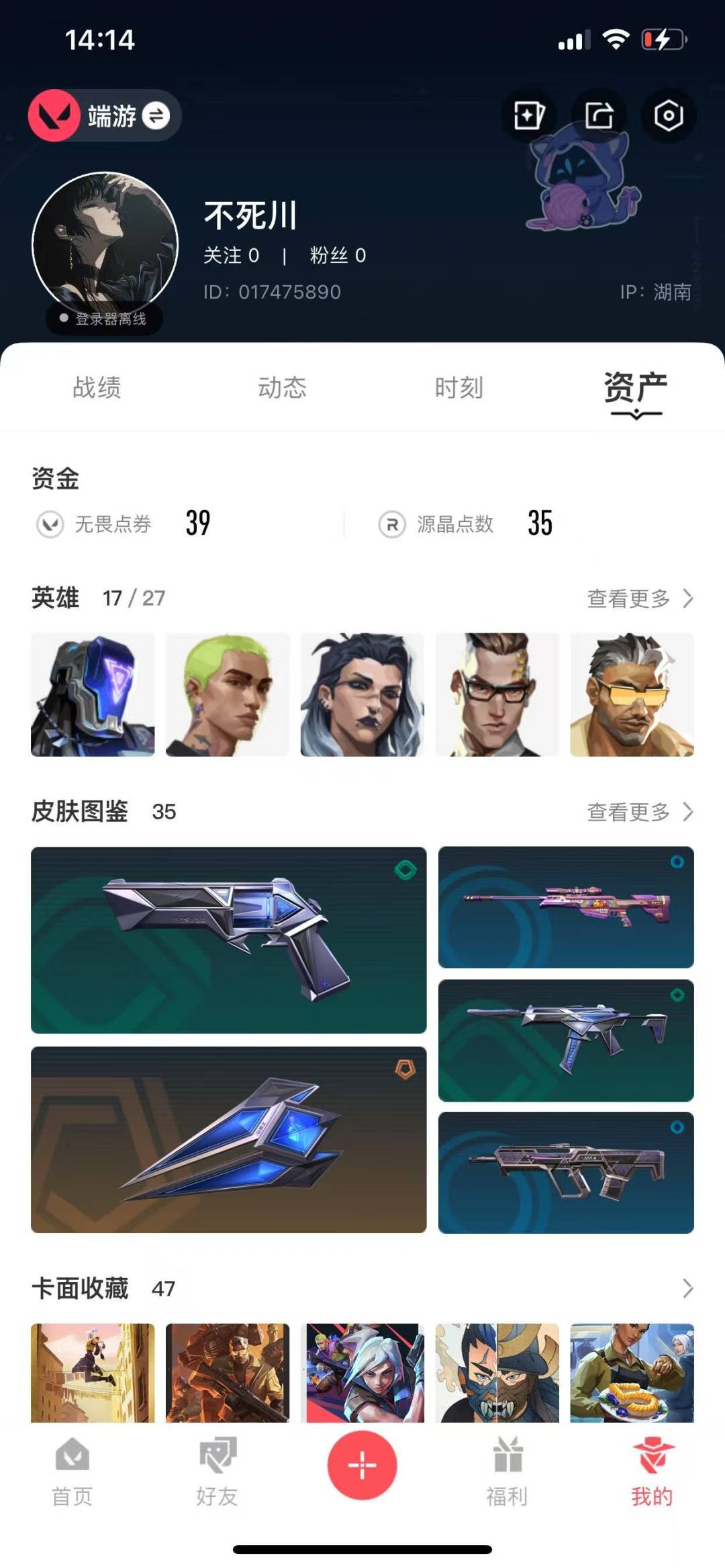Open the purple sniper rifle skin

coord(566,907)
